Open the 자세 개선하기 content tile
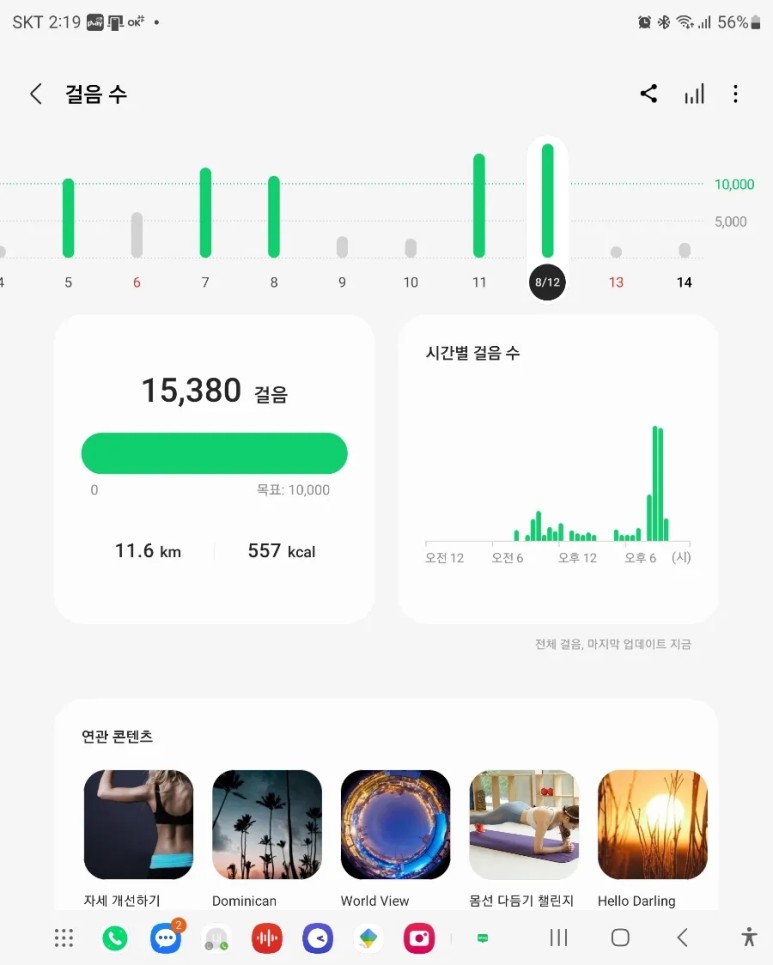 pyautogui.click(x=138, y=824)
